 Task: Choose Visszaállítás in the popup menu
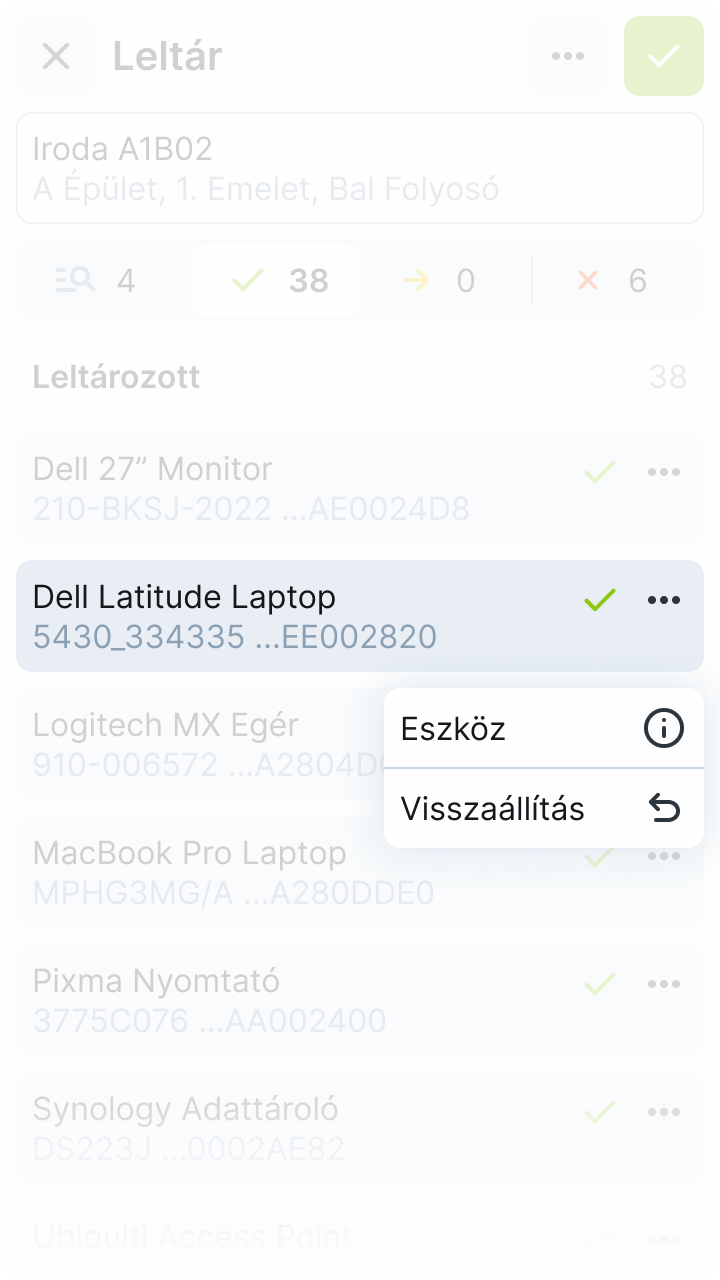click(x=543, y=808)
